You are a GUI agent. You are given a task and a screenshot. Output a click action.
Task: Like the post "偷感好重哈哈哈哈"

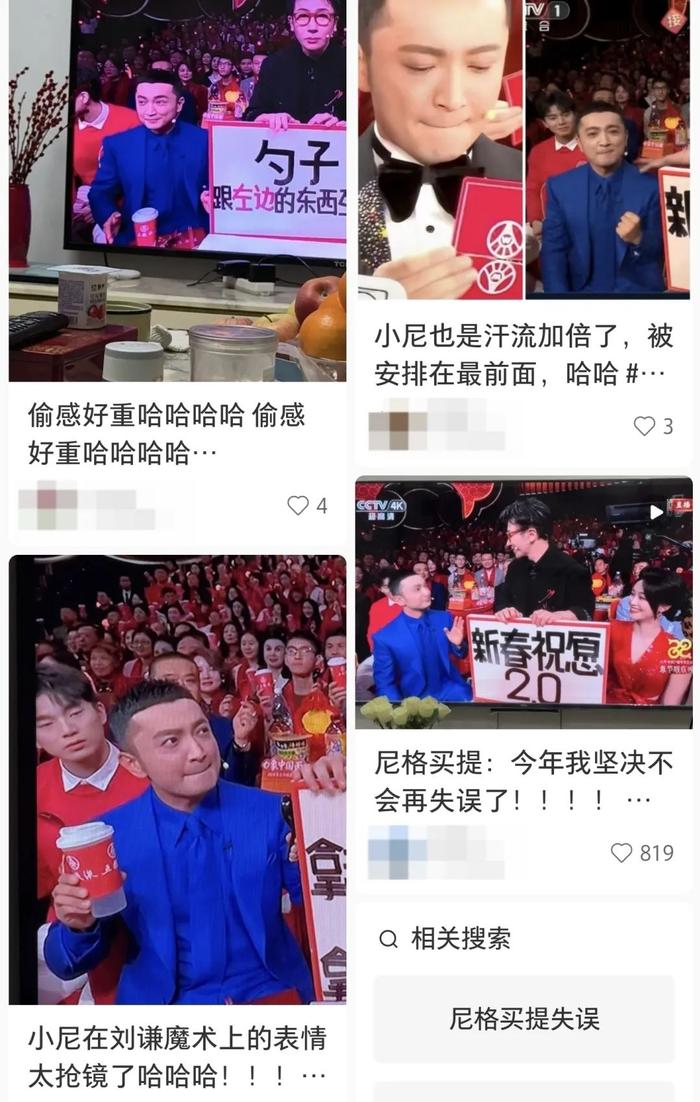pos(298,506)
